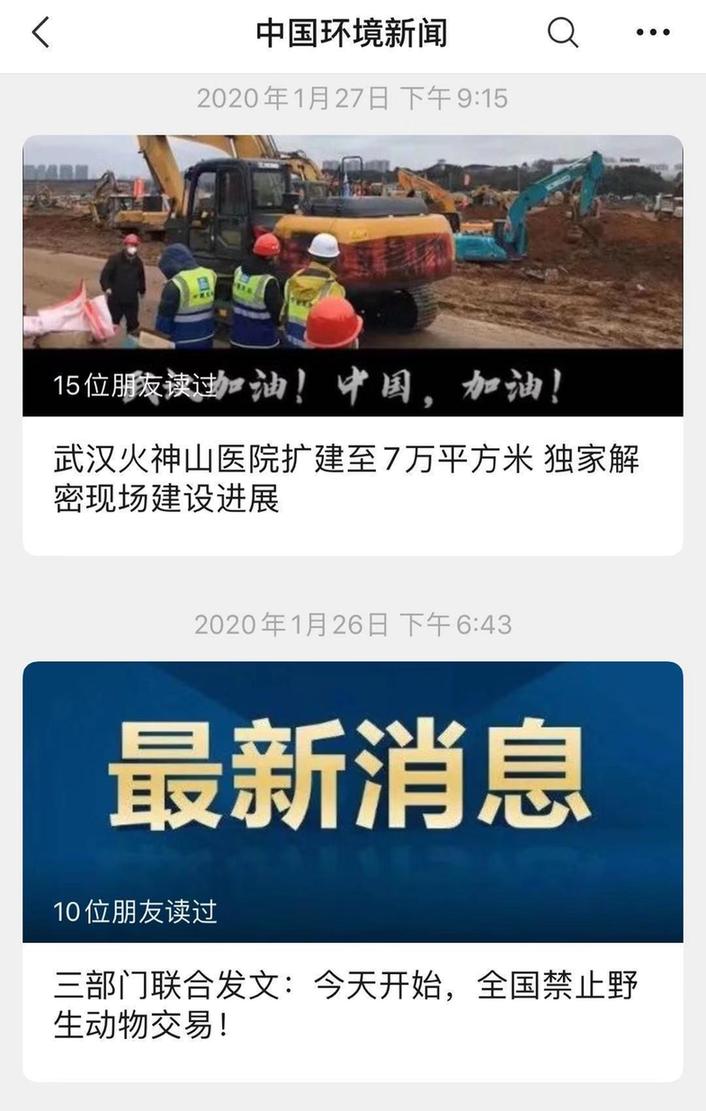Search within this official account
The height and width of the screenshot is (1111, 706).
(562, 33)
